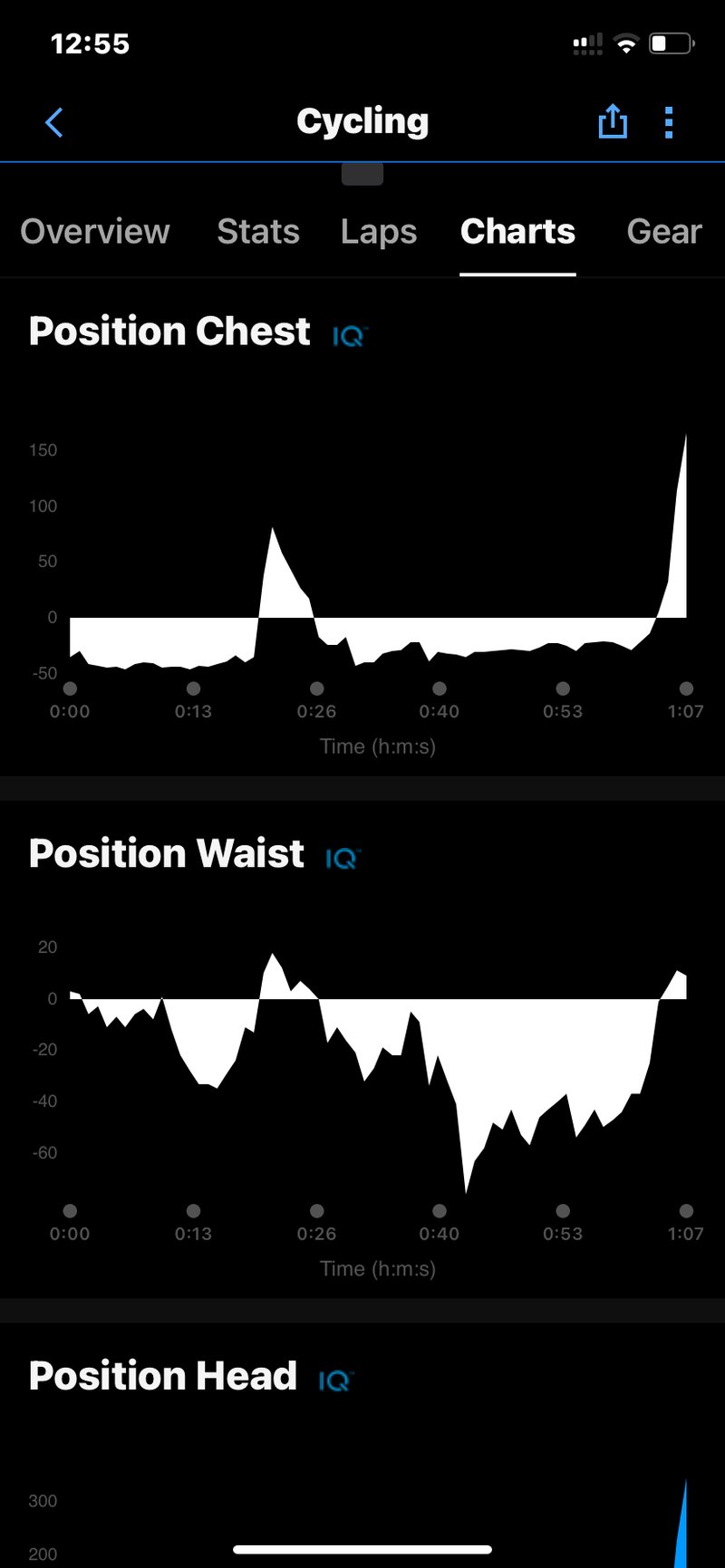Viewport: 725px width, 1568px height.
Task: Switch to the Gear tab
Action: [663, 232]
